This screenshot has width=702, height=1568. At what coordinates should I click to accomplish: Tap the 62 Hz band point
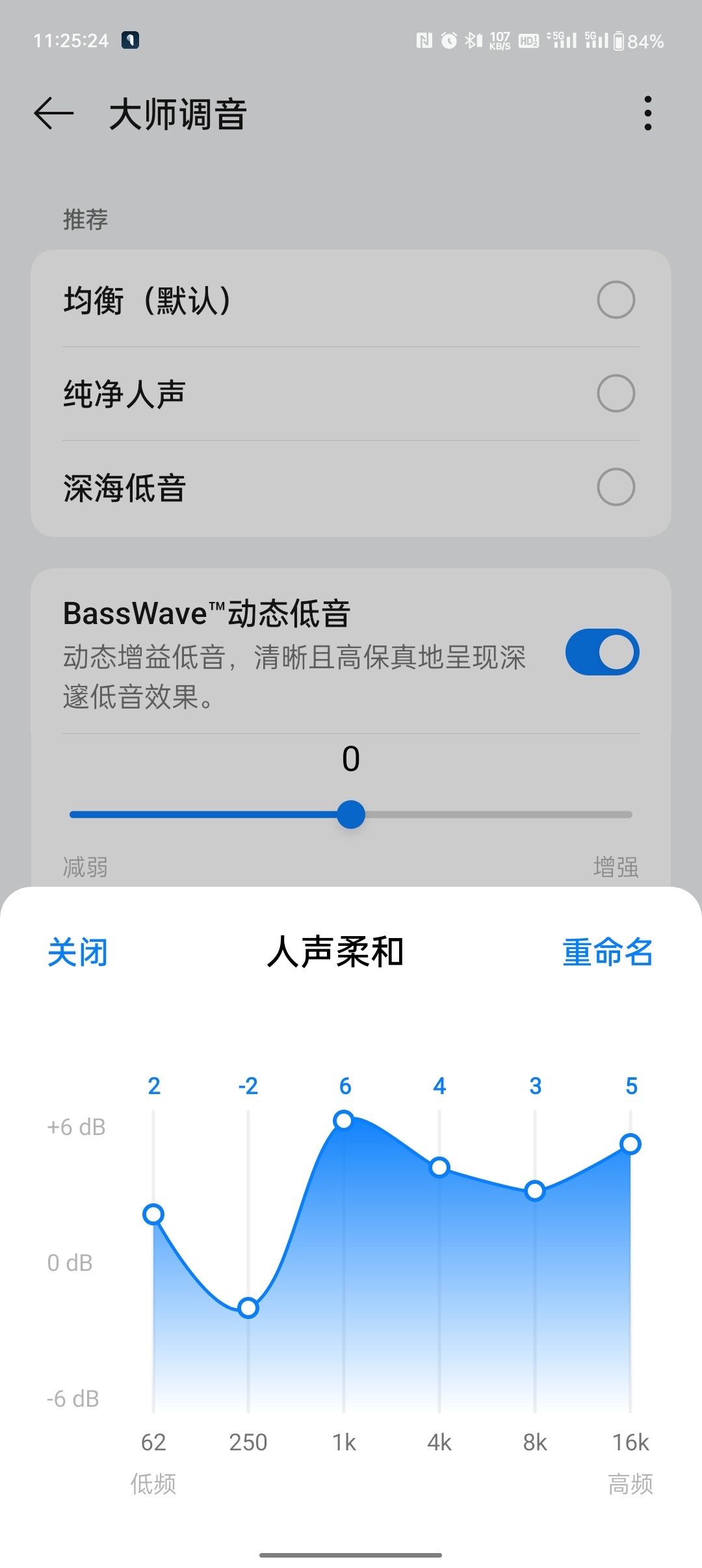click(x=153, y=1214)
